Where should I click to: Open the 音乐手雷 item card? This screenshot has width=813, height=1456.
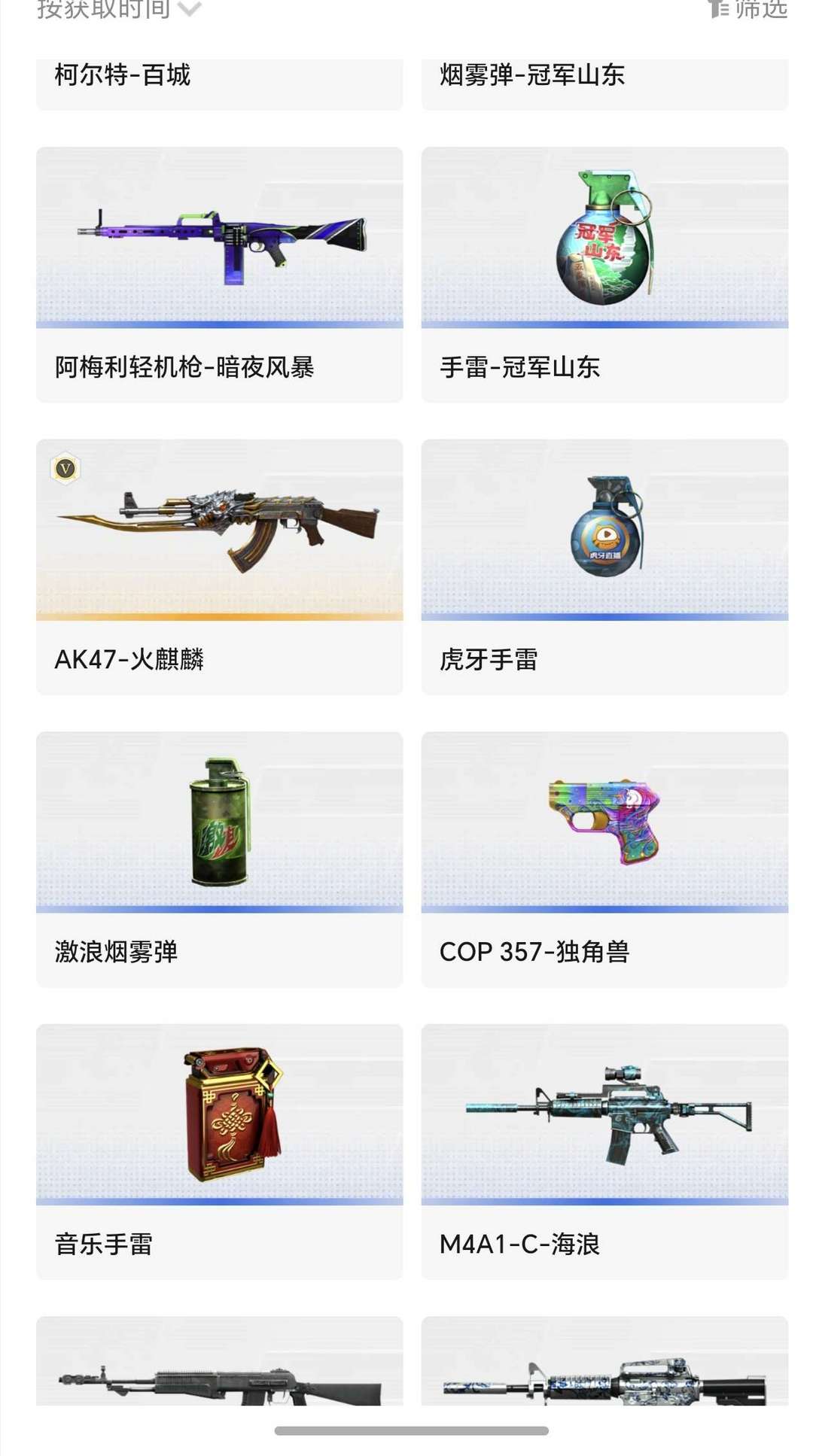(219, 1151)
